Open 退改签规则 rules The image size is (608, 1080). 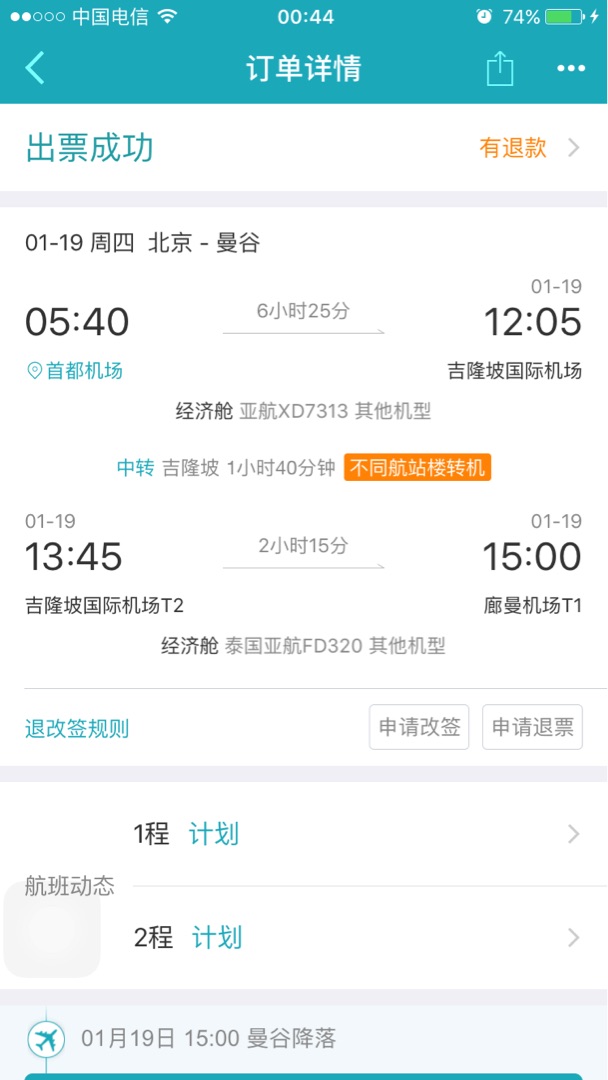pos(77,728)
